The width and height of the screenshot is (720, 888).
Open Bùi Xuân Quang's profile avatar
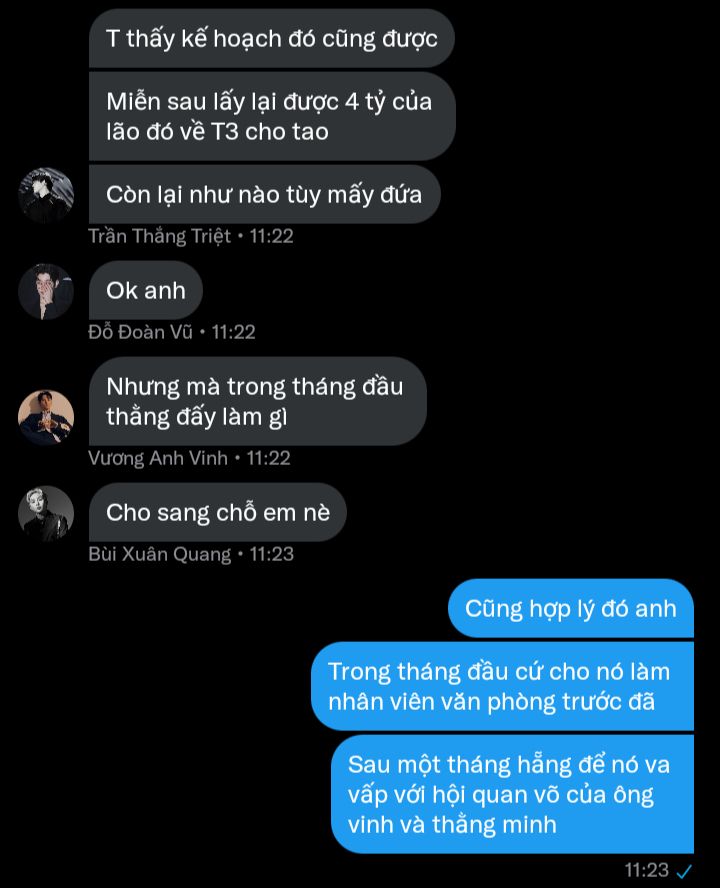tap(46, 513)
